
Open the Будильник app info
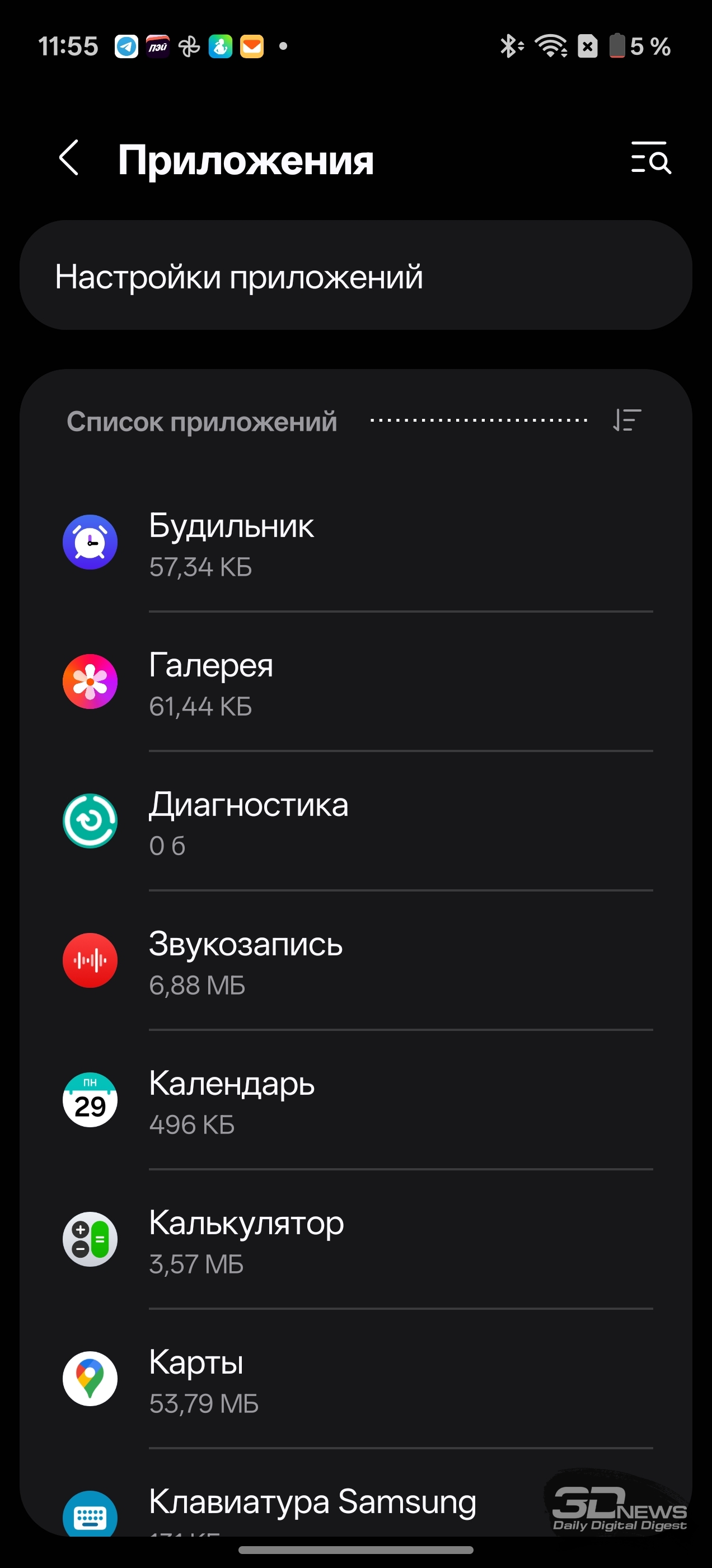(x=355, y=542)
